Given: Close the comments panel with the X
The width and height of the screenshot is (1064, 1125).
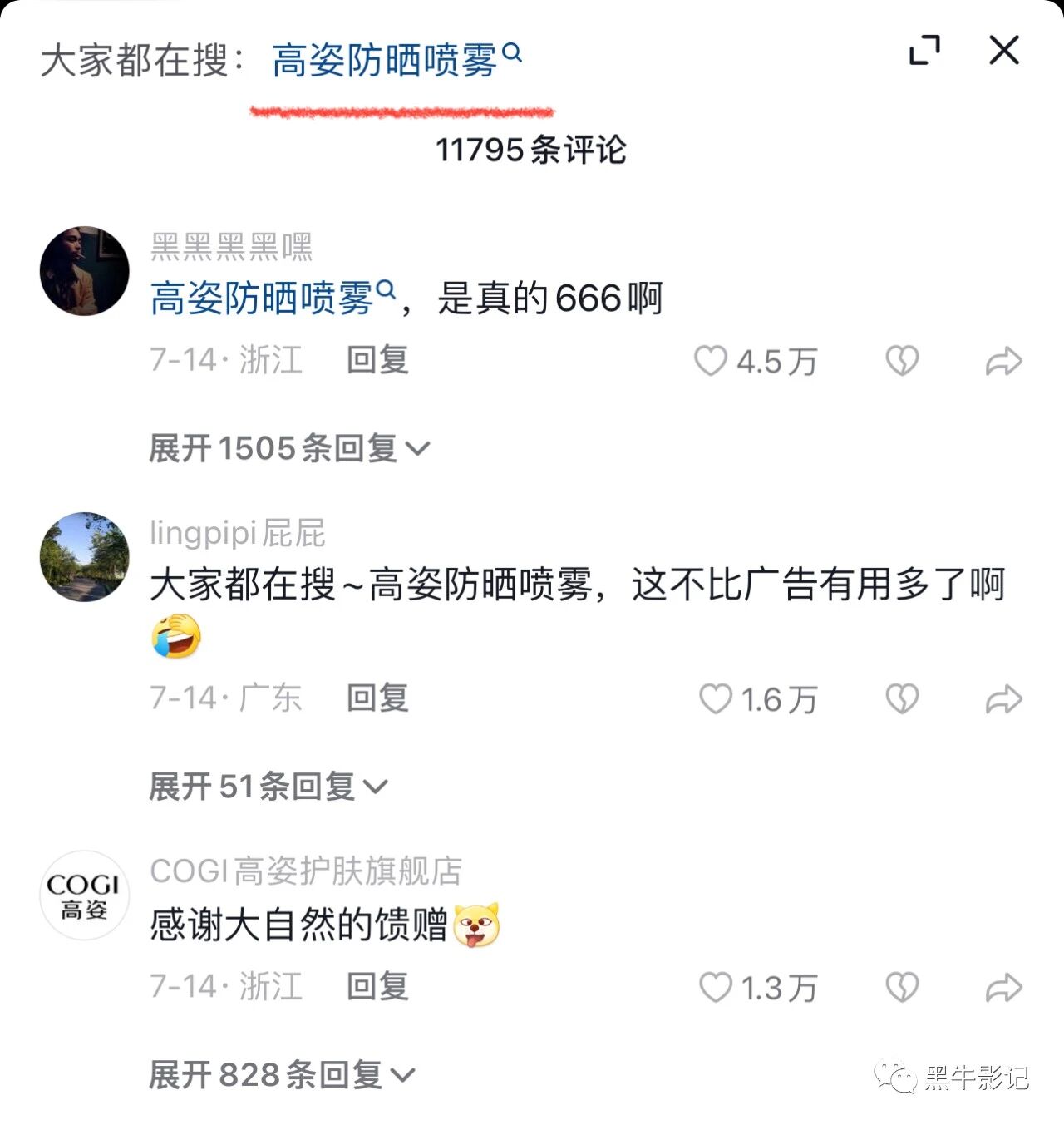Looking at the screenshot, I should point(1004,52).
